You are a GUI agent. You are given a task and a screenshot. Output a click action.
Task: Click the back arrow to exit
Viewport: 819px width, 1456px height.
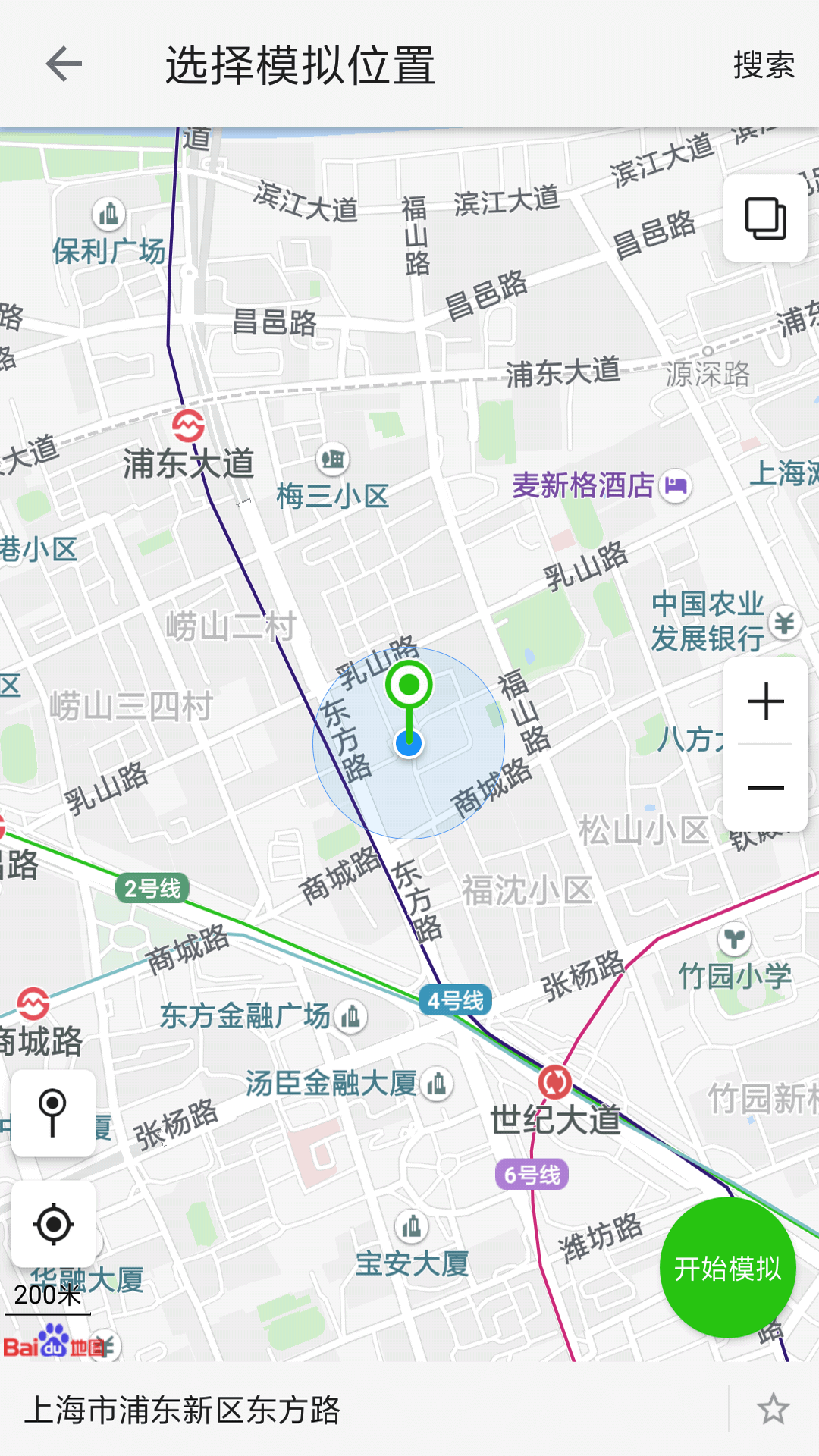pos(64,64)
